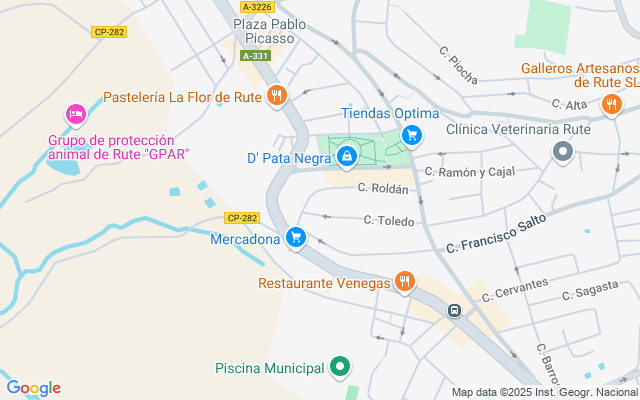Viewport: 640px width, 400px height.
Task: Select the D' Pata Negra shop pin
Action: tap(347, 157)
